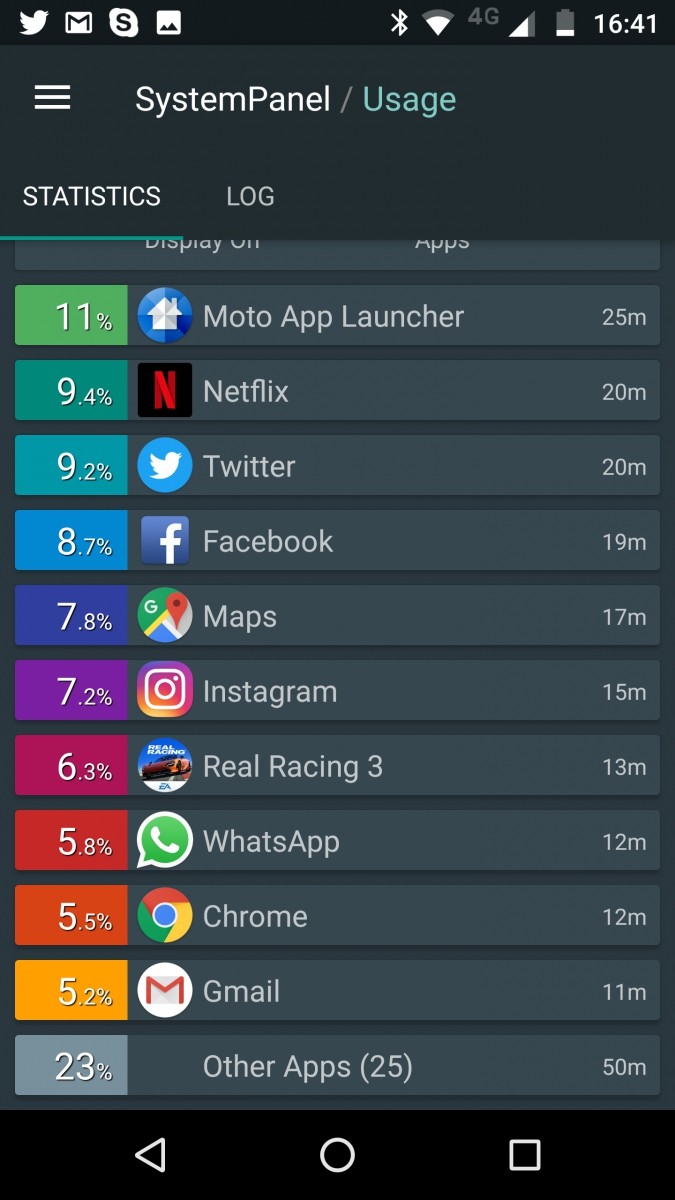
Task: Show Facebook usage details
Action: pyautogui.click(x=337, y=541)
